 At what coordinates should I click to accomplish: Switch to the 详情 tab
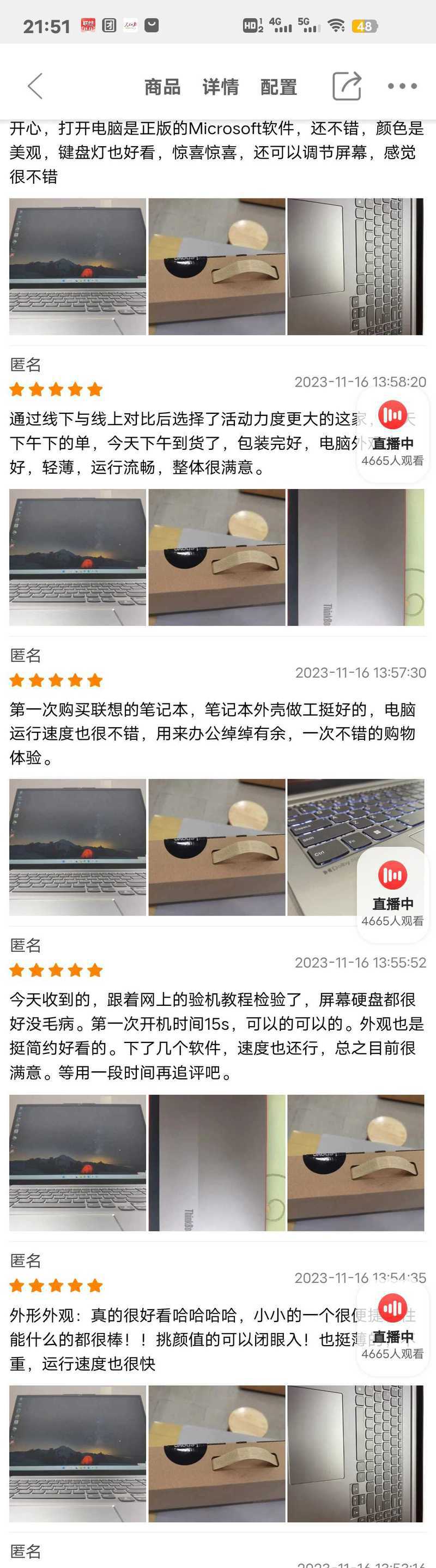click(220, 87)
